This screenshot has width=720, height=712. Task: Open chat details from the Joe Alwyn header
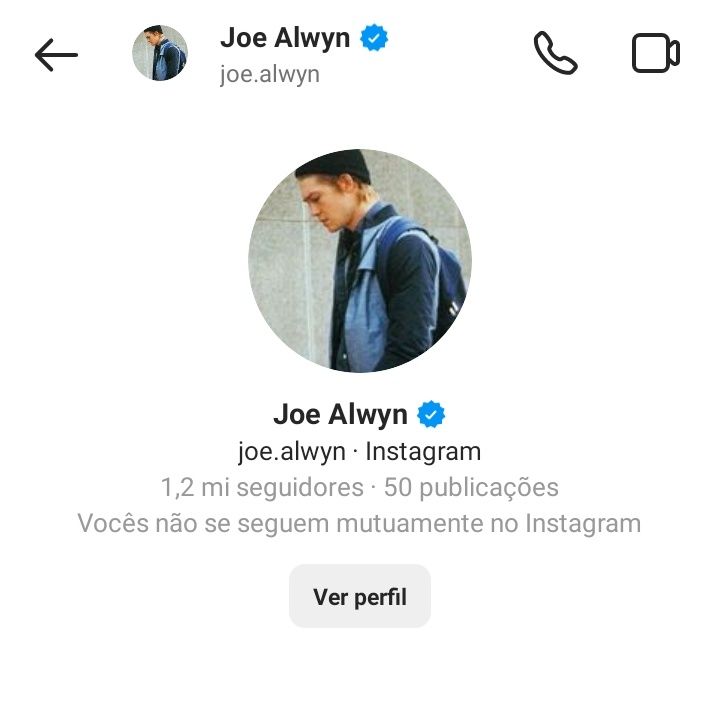point(285,54)
